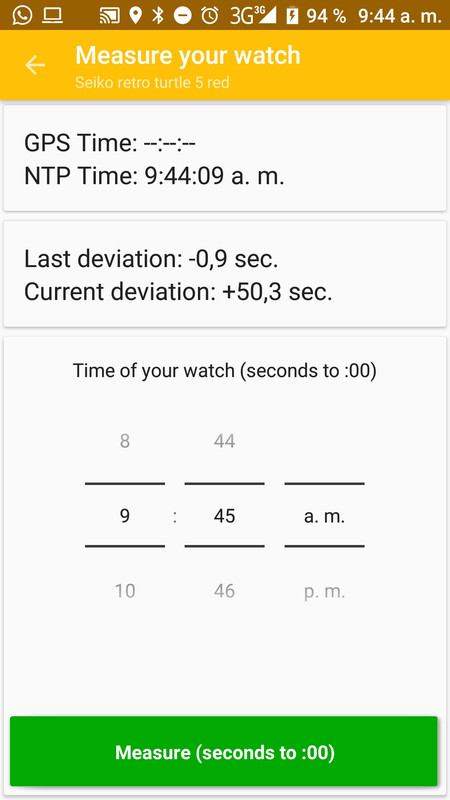The height and width of the screenshot is (800, 450).
Task: Tap the selected minute 45 field
Action: tap(224, 515)
